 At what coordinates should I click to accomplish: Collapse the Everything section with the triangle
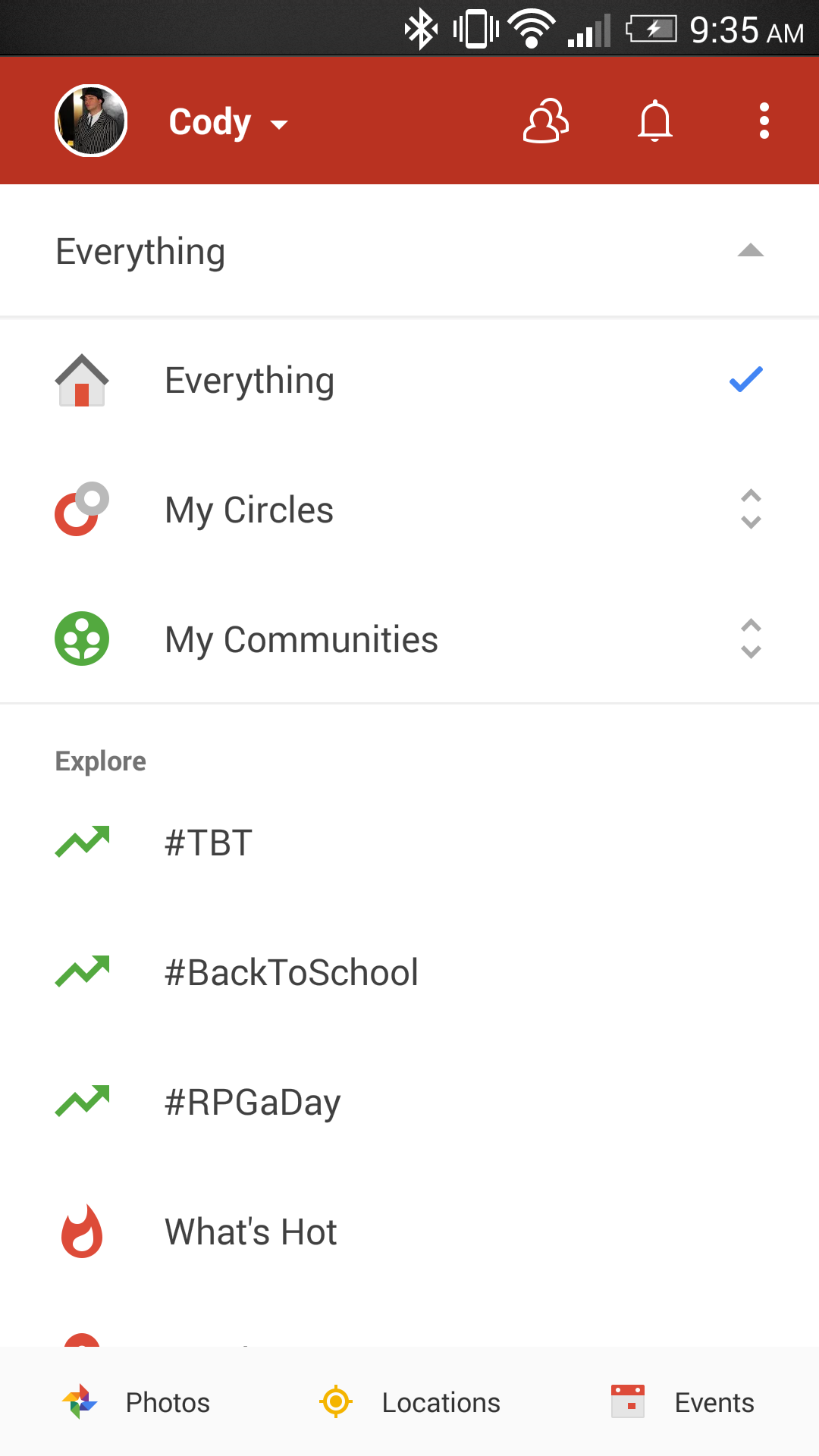click(749, 250)
